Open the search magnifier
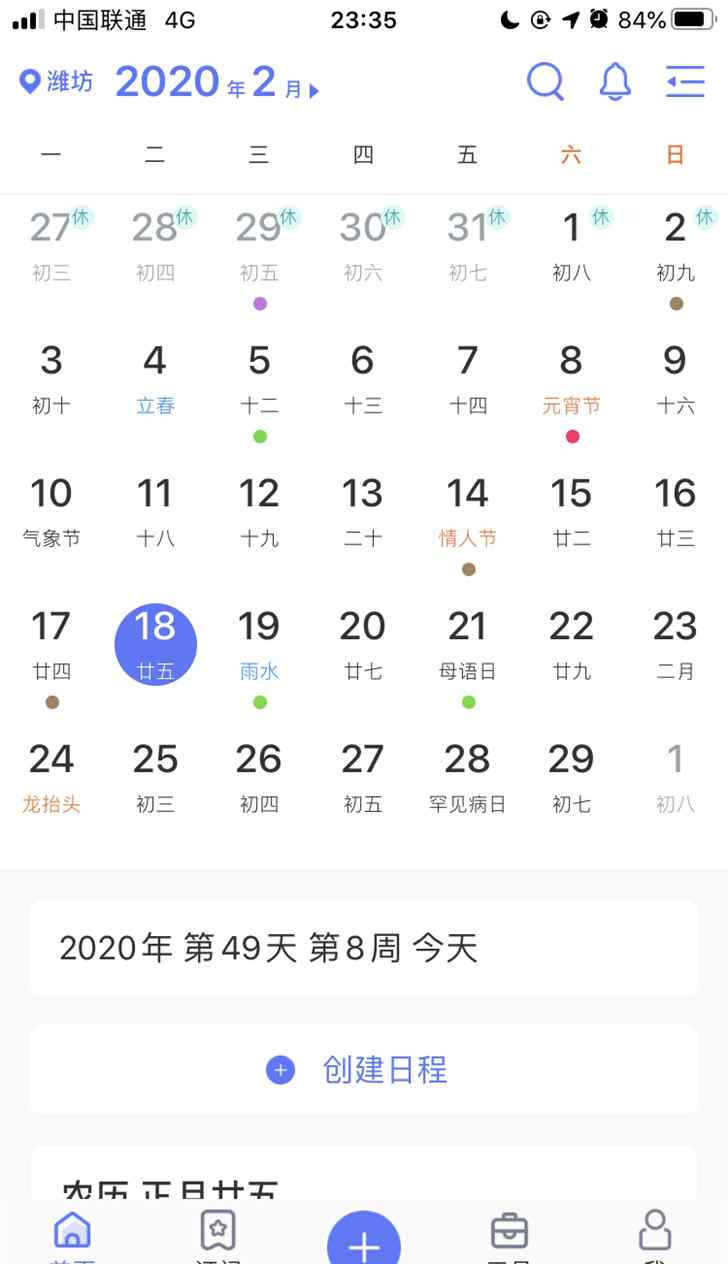This screenshot has height=1264, width=728. (545, 82)
